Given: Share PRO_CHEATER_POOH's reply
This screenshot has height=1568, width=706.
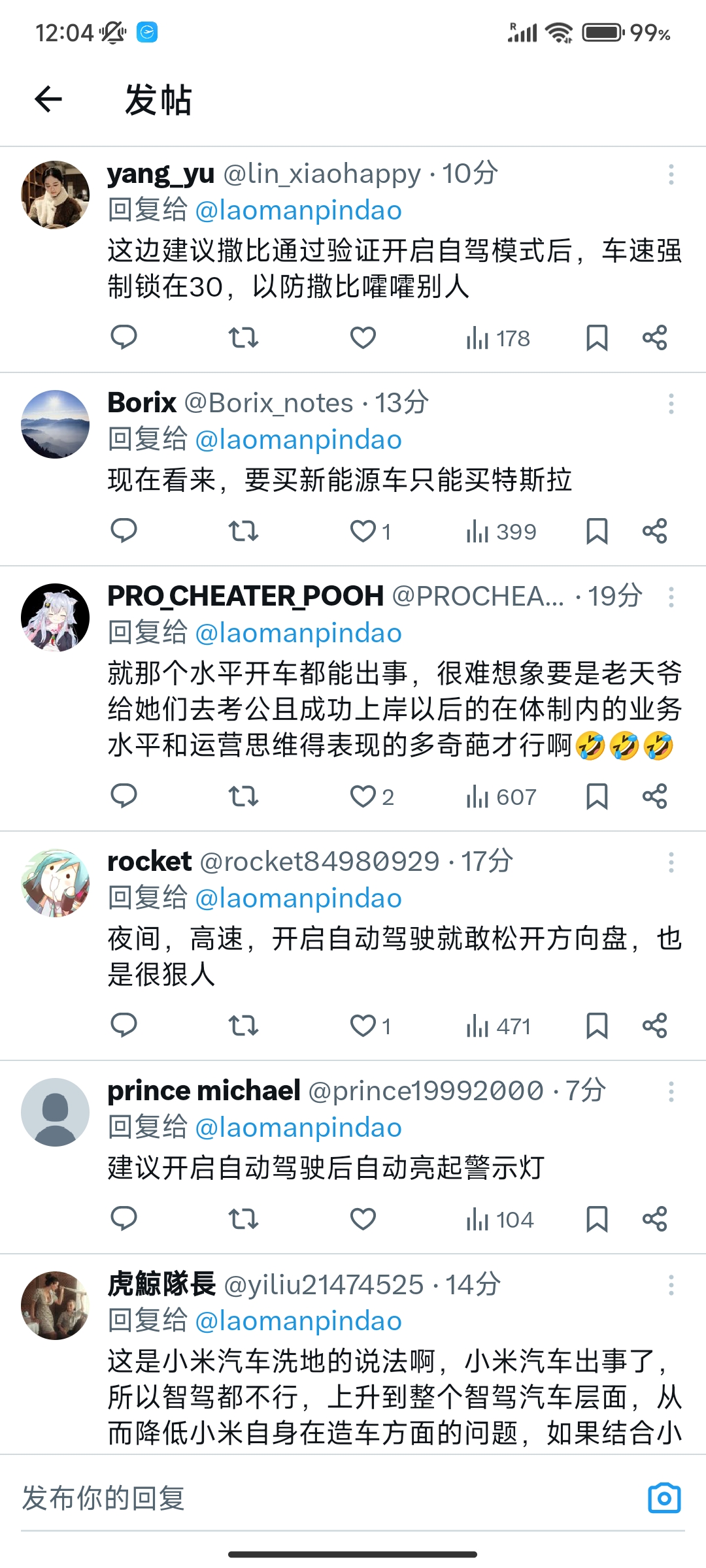Looking at the screenshot, I should [x=654, y=796].
